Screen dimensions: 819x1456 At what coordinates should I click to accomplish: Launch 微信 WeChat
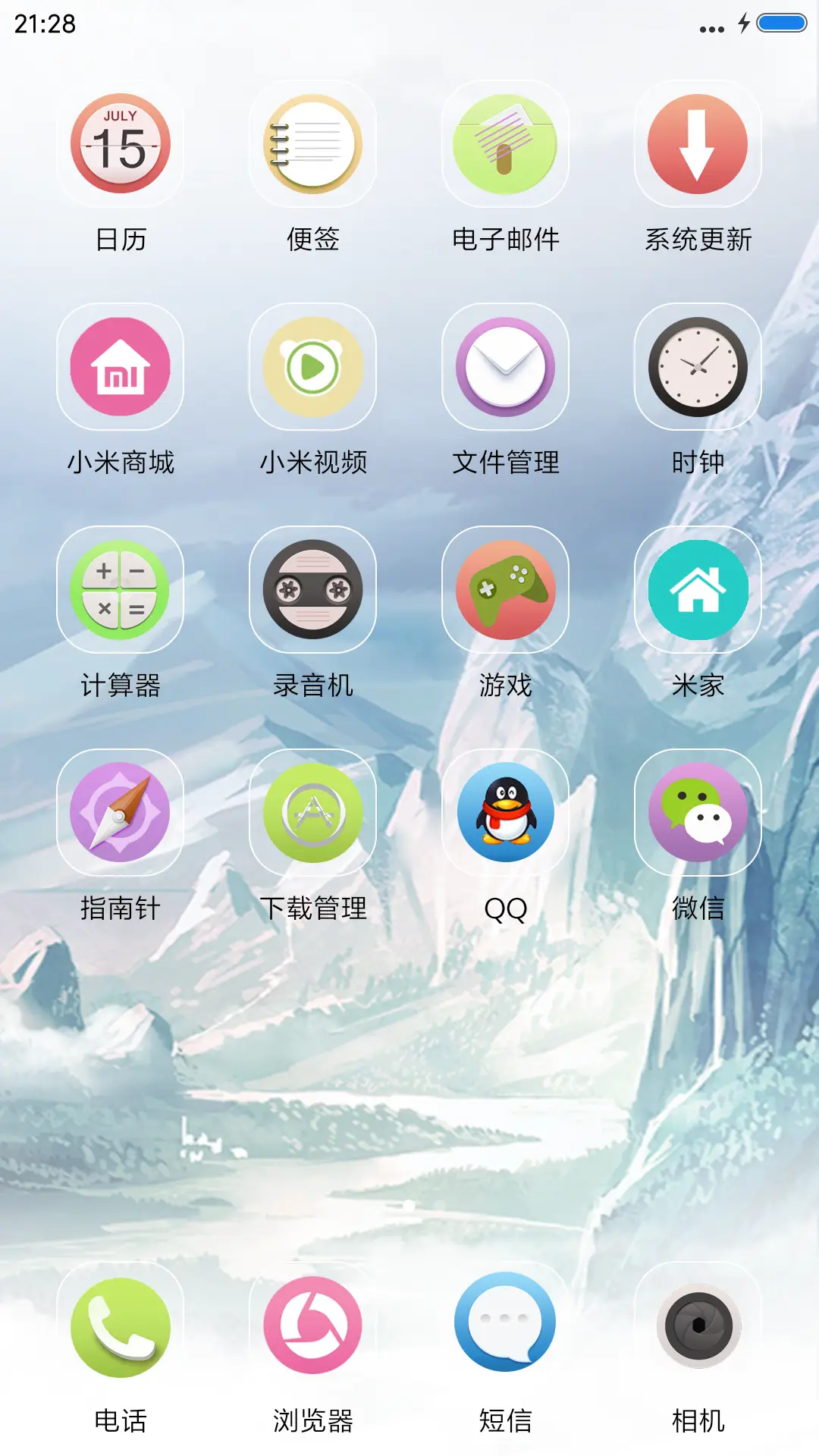coord(698,811)
